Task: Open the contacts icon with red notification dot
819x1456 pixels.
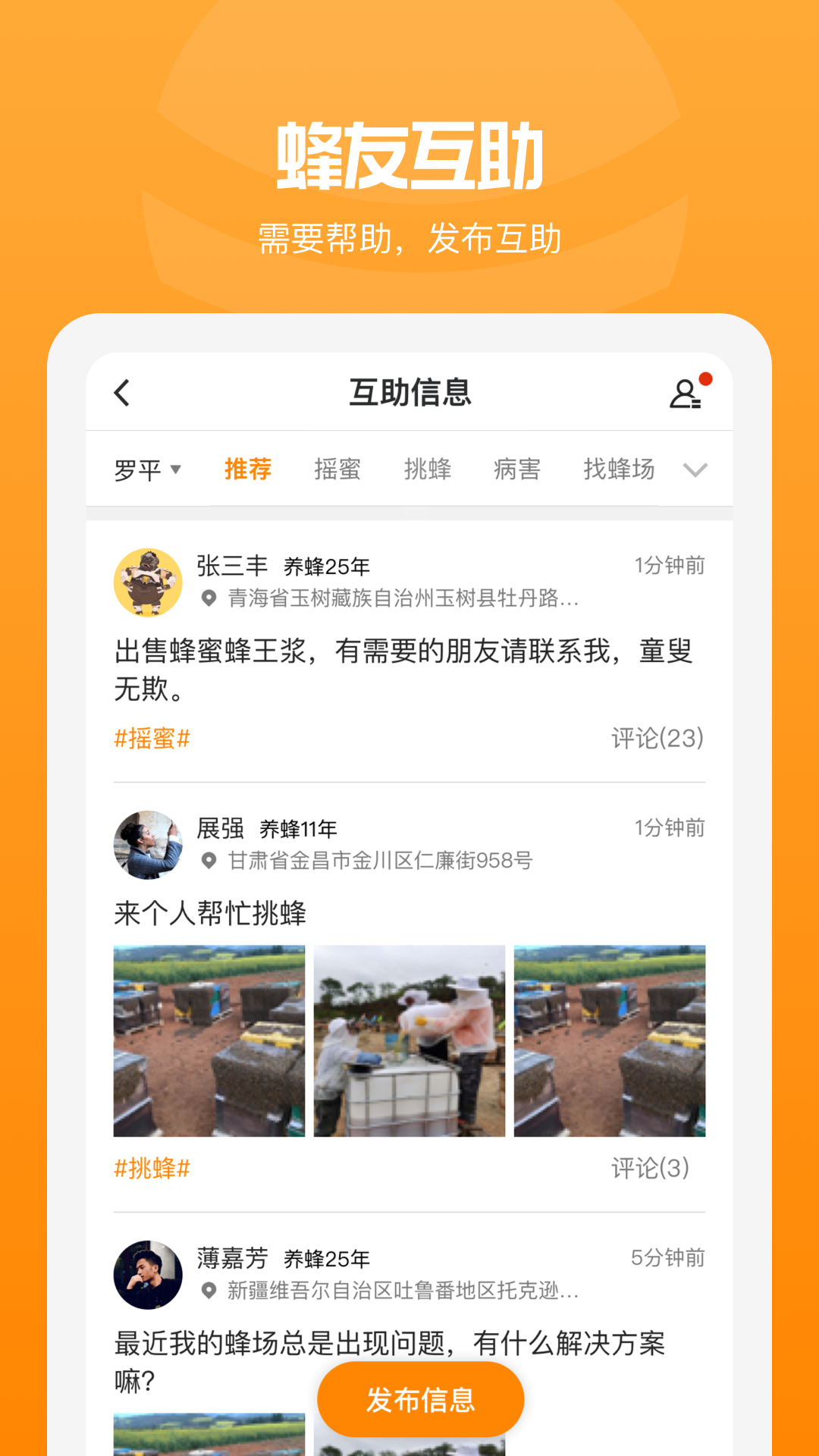Action: [689, 392]
